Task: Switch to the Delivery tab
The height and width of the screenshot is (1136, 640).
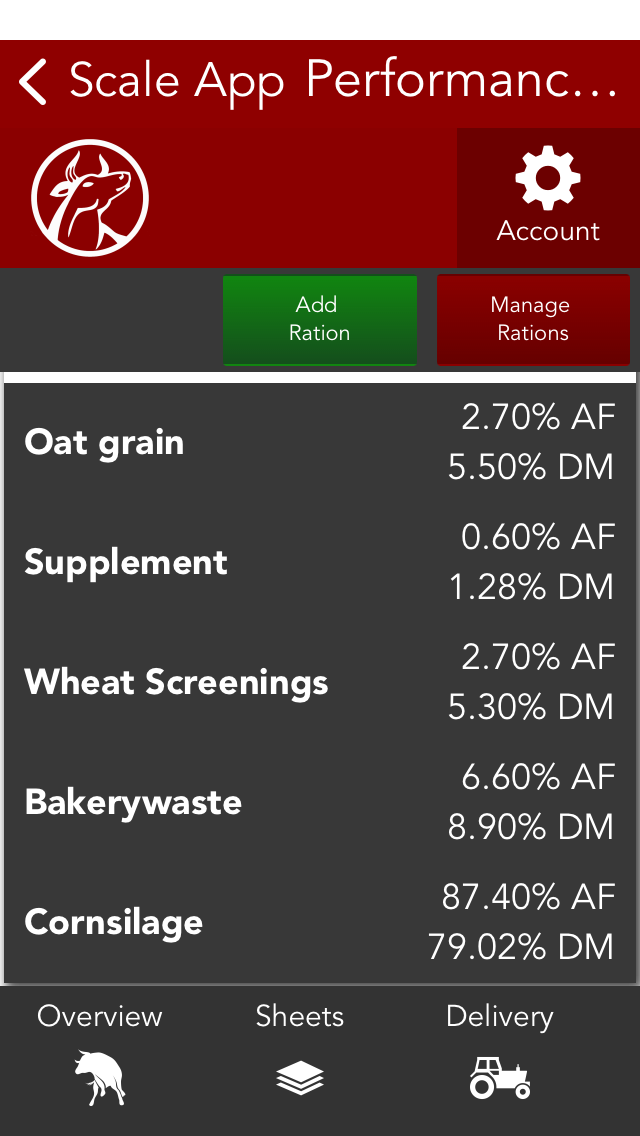Action: [x=500, y=1055]
